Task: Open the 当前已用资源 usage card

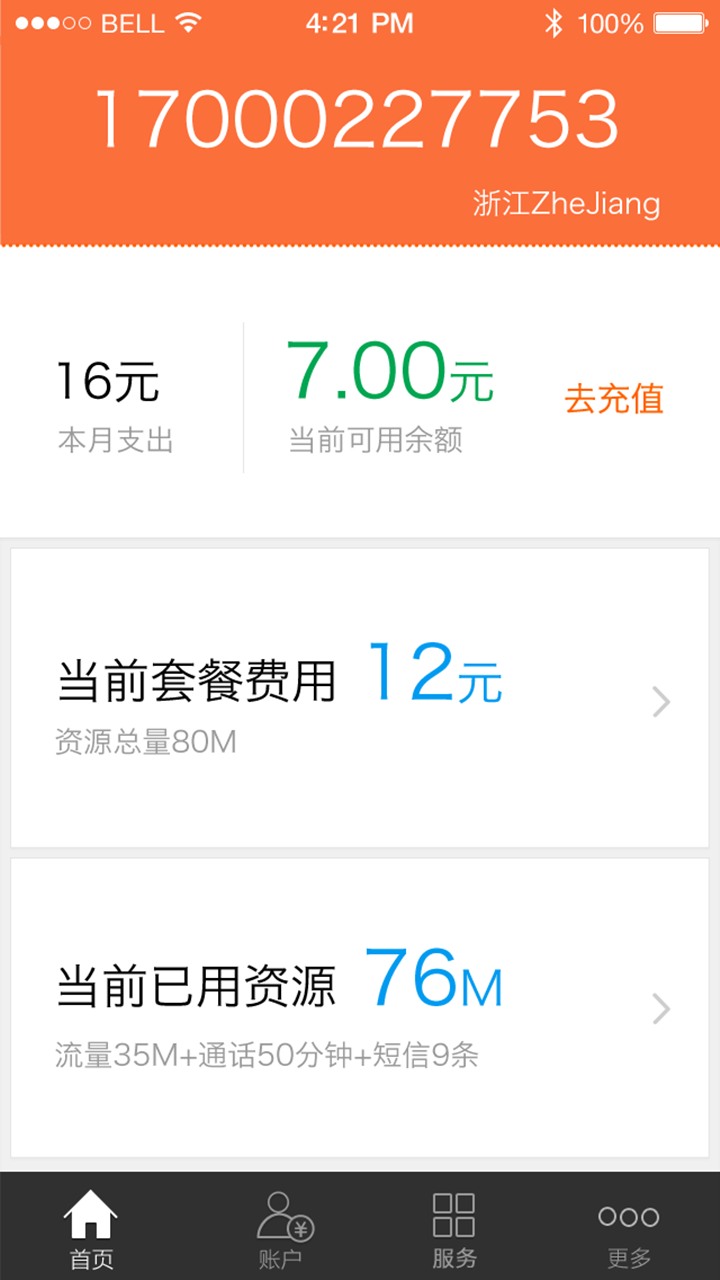Action: point(360,1008)
